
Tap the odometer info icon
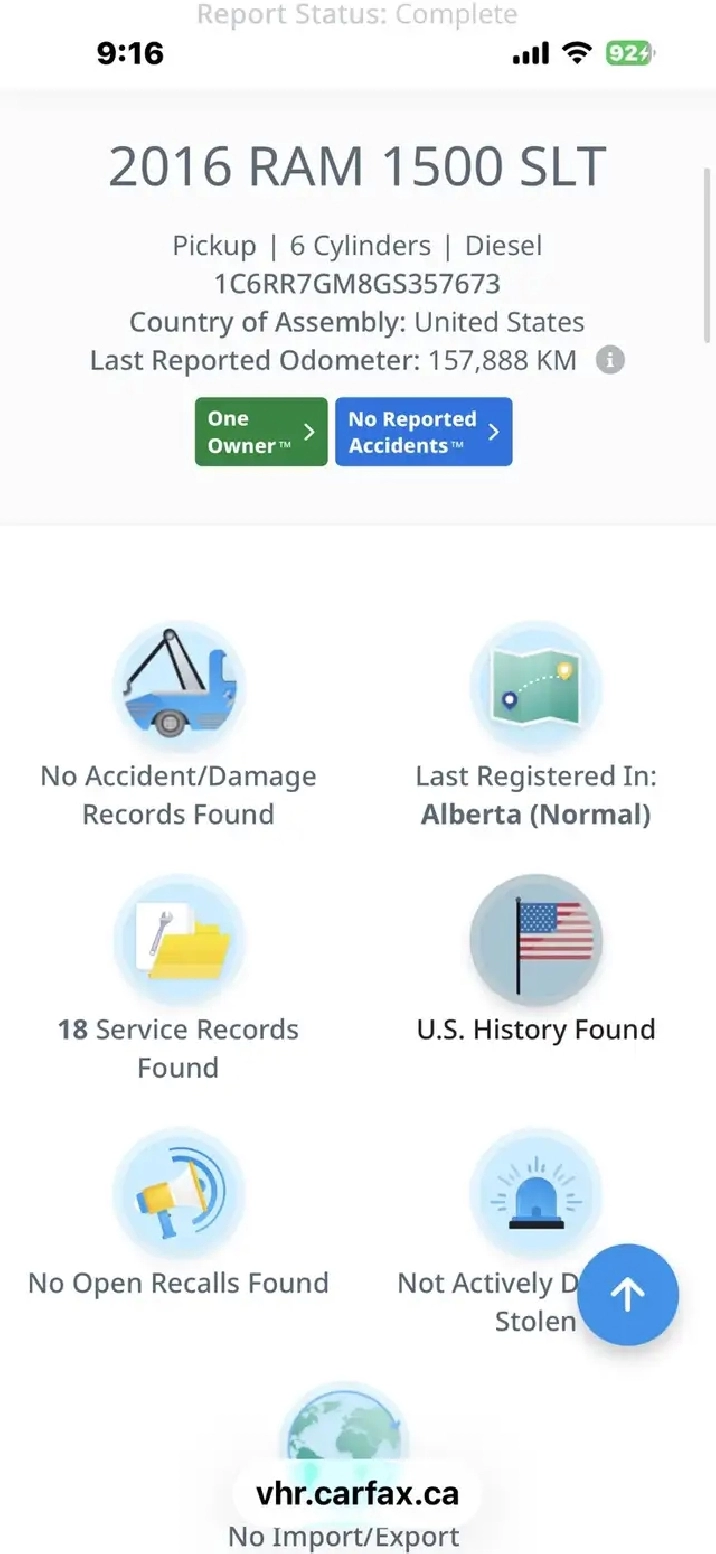tap(610, 360)
